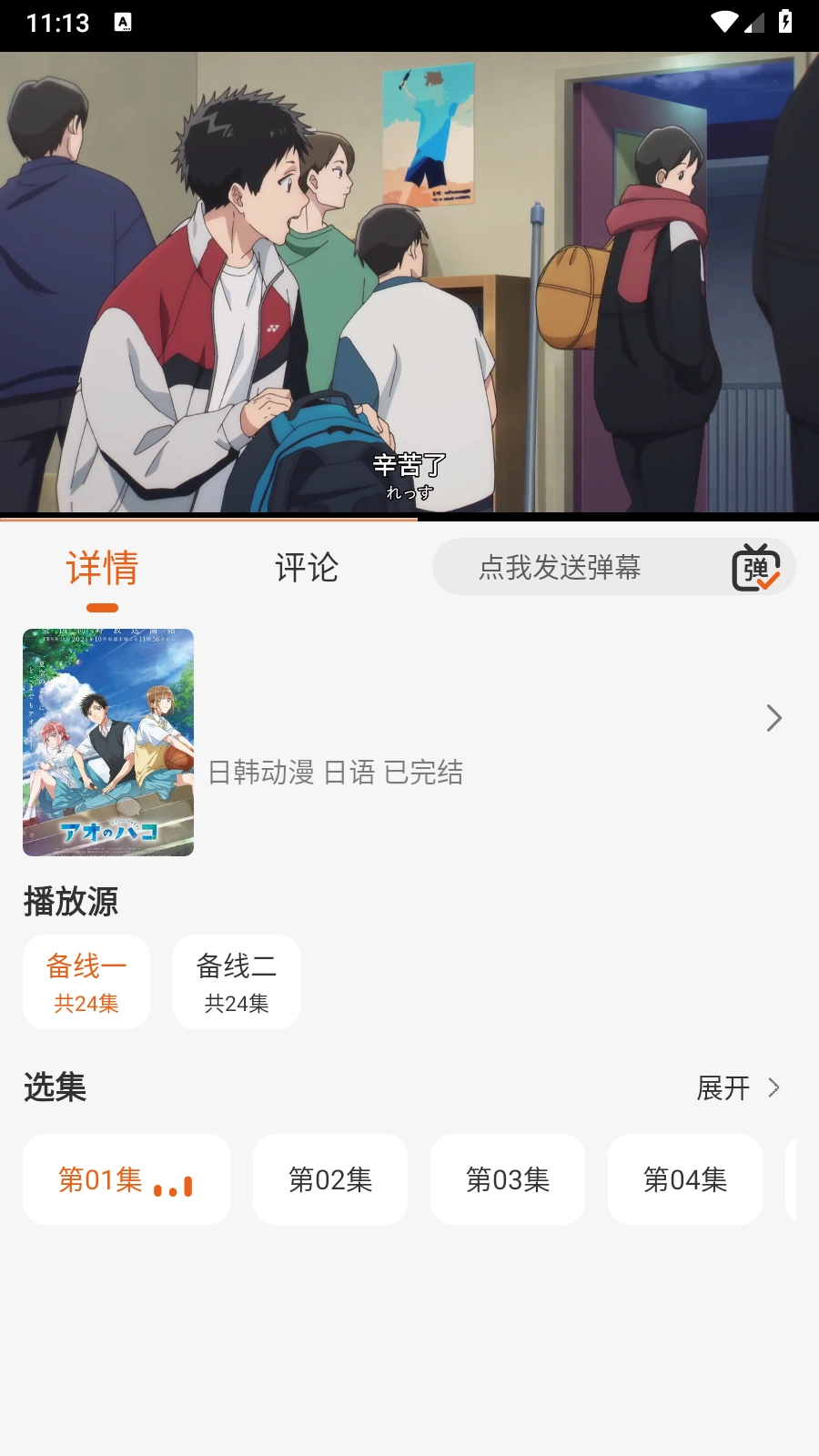Select the 备线一 playback source
The width and height of the screenshot is (819, 1456).
coord(86,981)
